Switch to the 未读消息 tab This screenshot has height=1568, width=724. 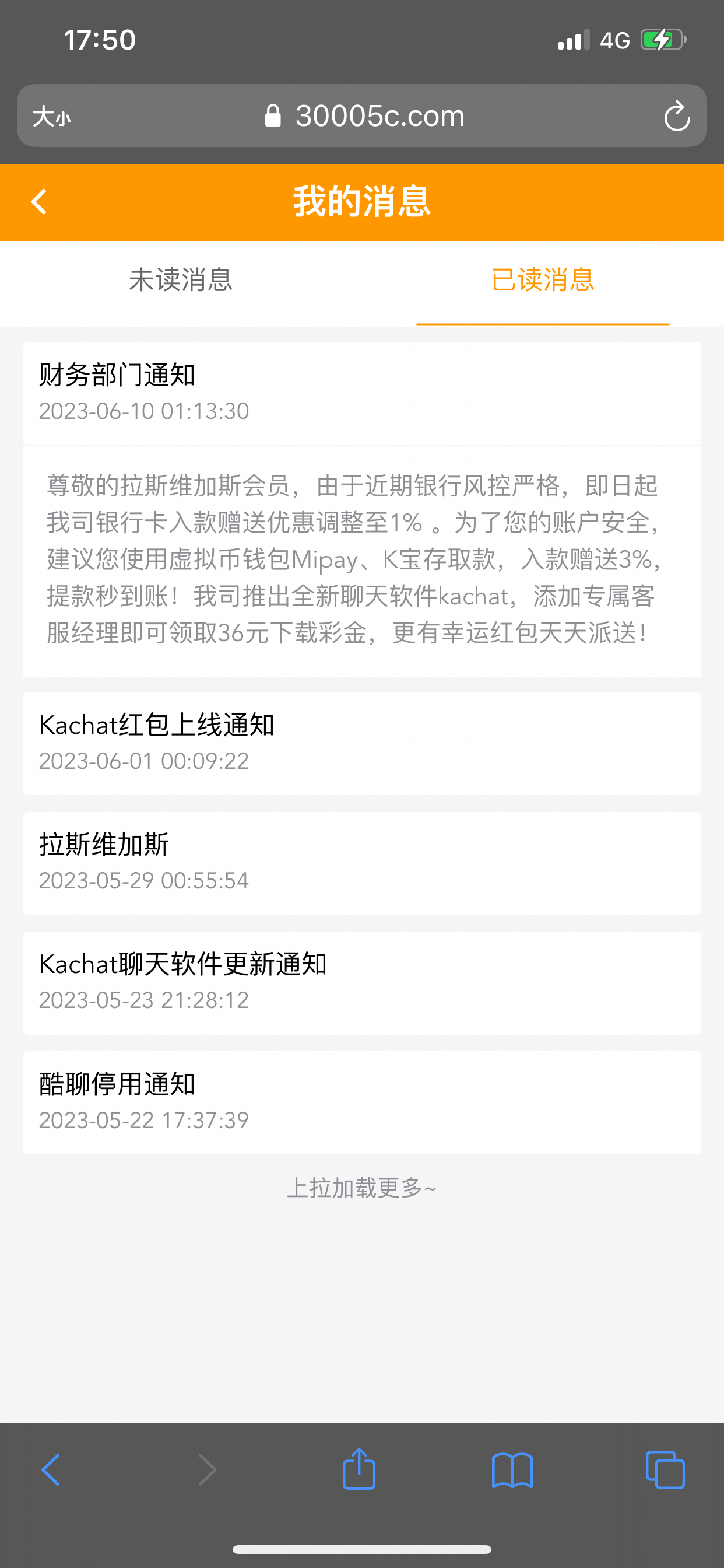tap(181, 281)
